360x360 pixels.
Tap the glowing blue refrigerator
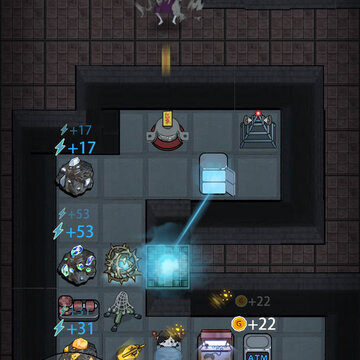click(217, 174)
